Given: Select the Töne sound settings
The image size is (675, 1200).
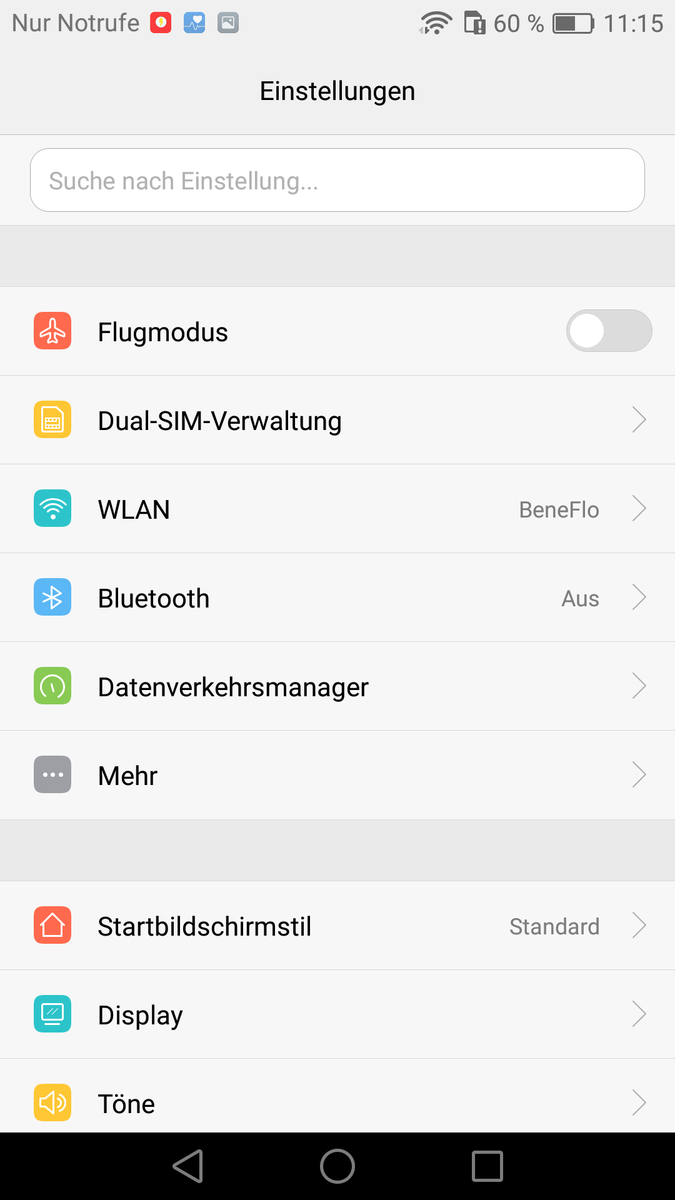Looking at the screenshot, I should 337,1103.
